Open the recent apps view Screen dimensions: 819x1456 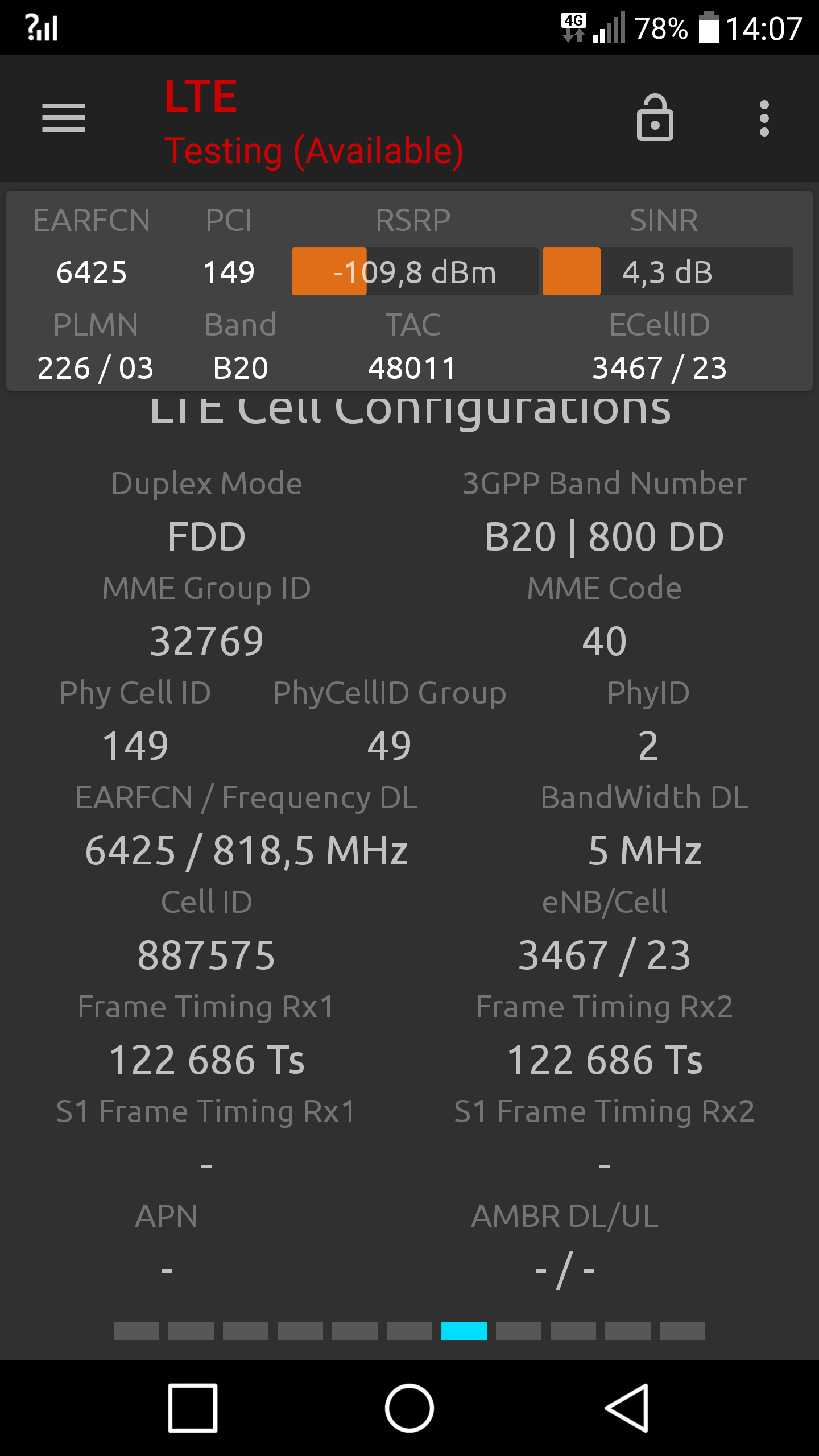[x=193, y=1408]
